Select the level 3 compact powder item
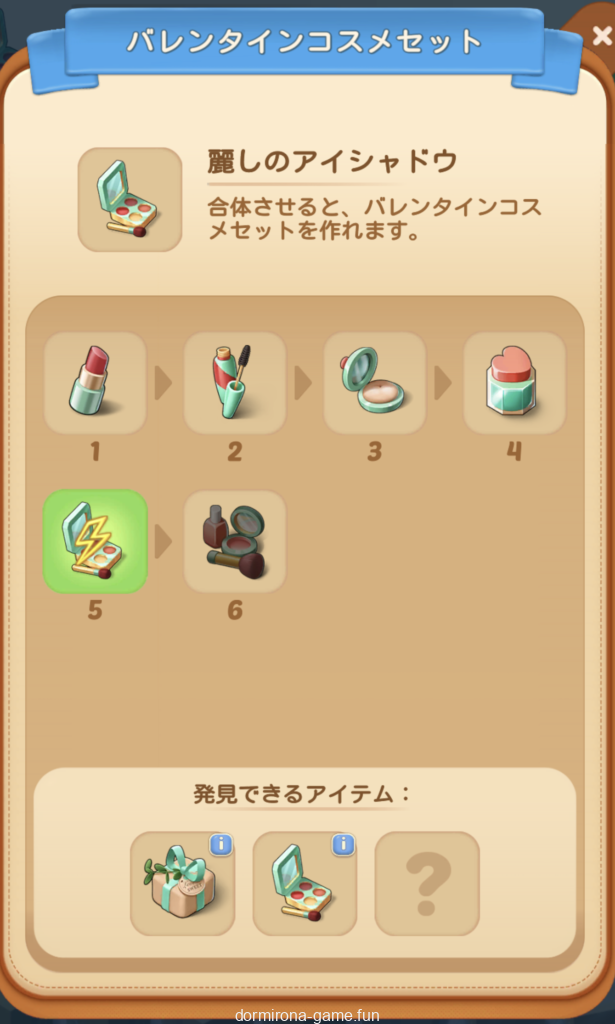 pyautogui.click(x=374, y=383)
